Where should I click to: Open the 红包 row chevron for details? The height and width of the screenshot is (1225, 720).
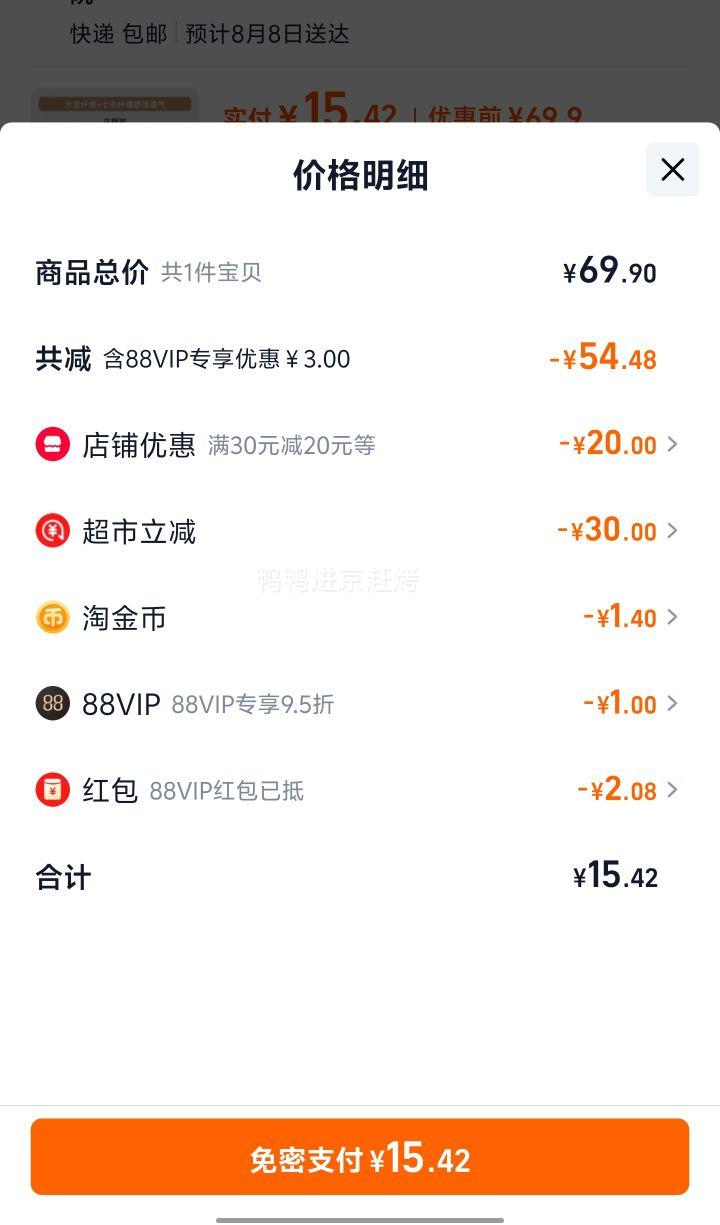(671, 790)
